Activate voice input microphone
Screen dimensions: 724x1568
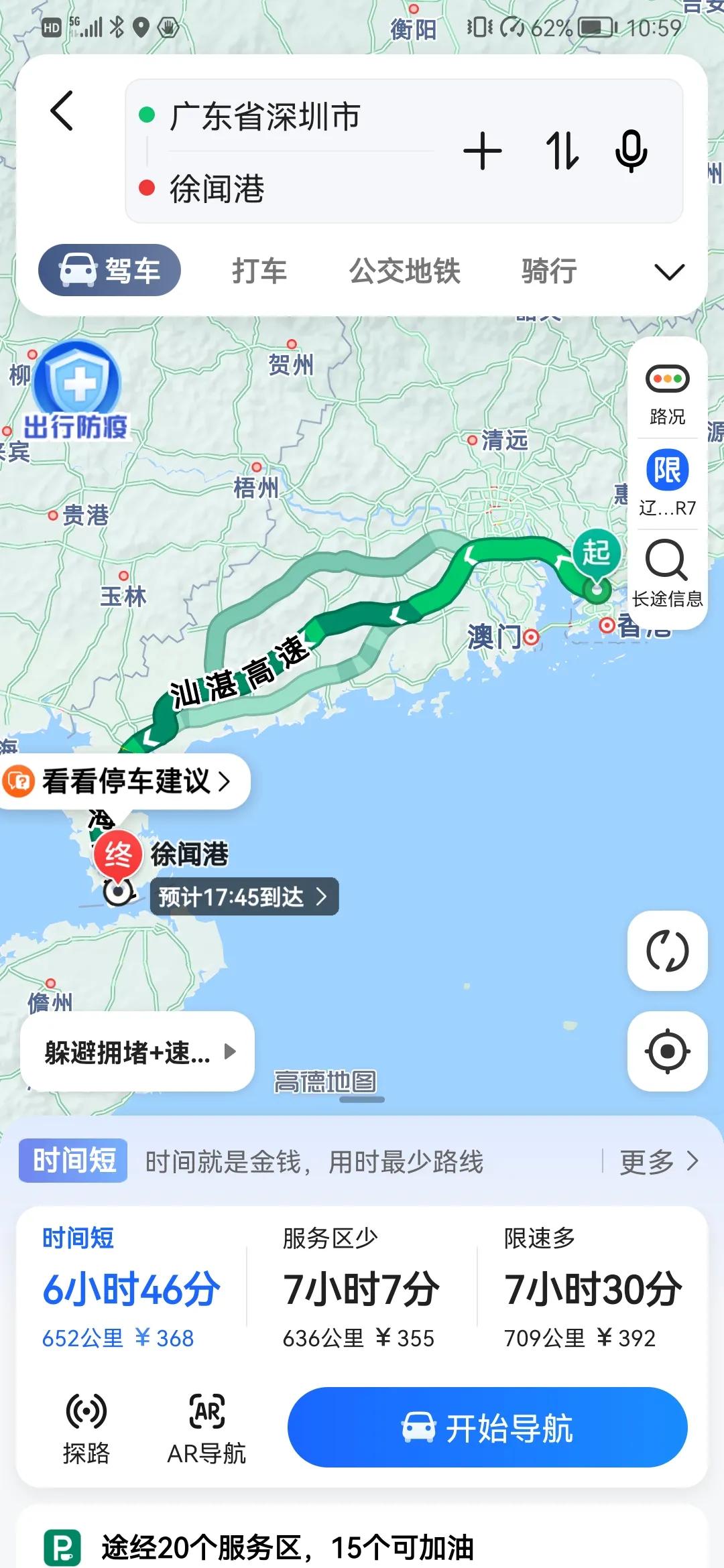[x=631, y=151]
